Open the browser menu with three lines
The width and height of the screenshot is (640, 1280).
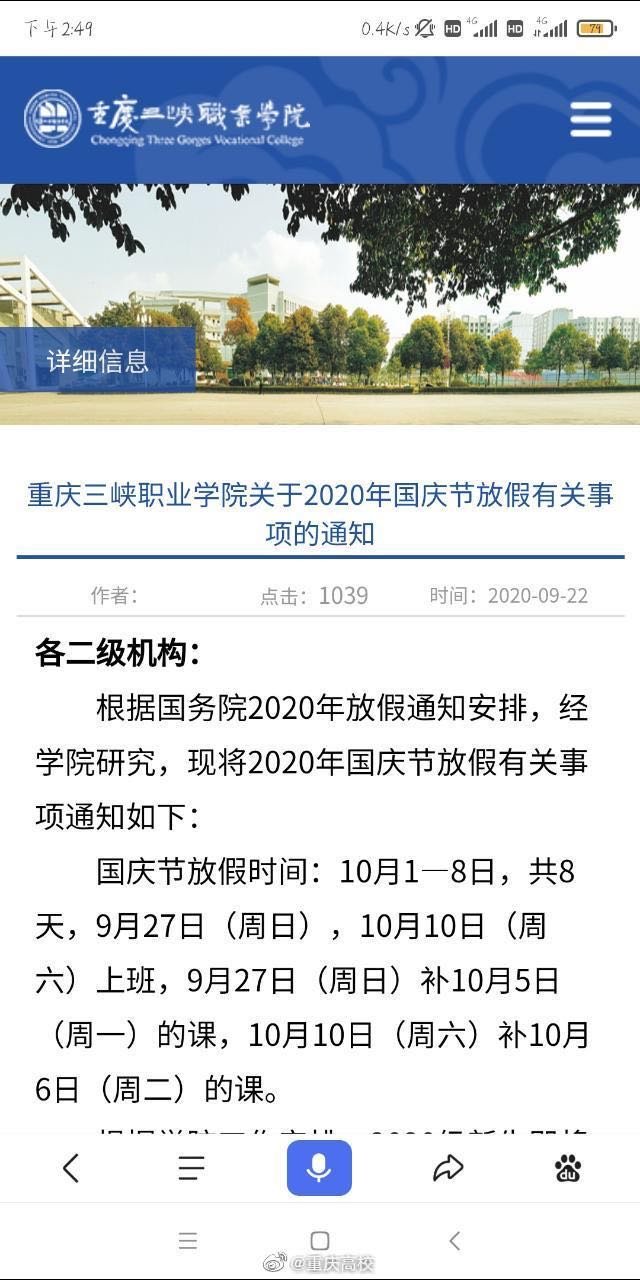pos(191,1167)
